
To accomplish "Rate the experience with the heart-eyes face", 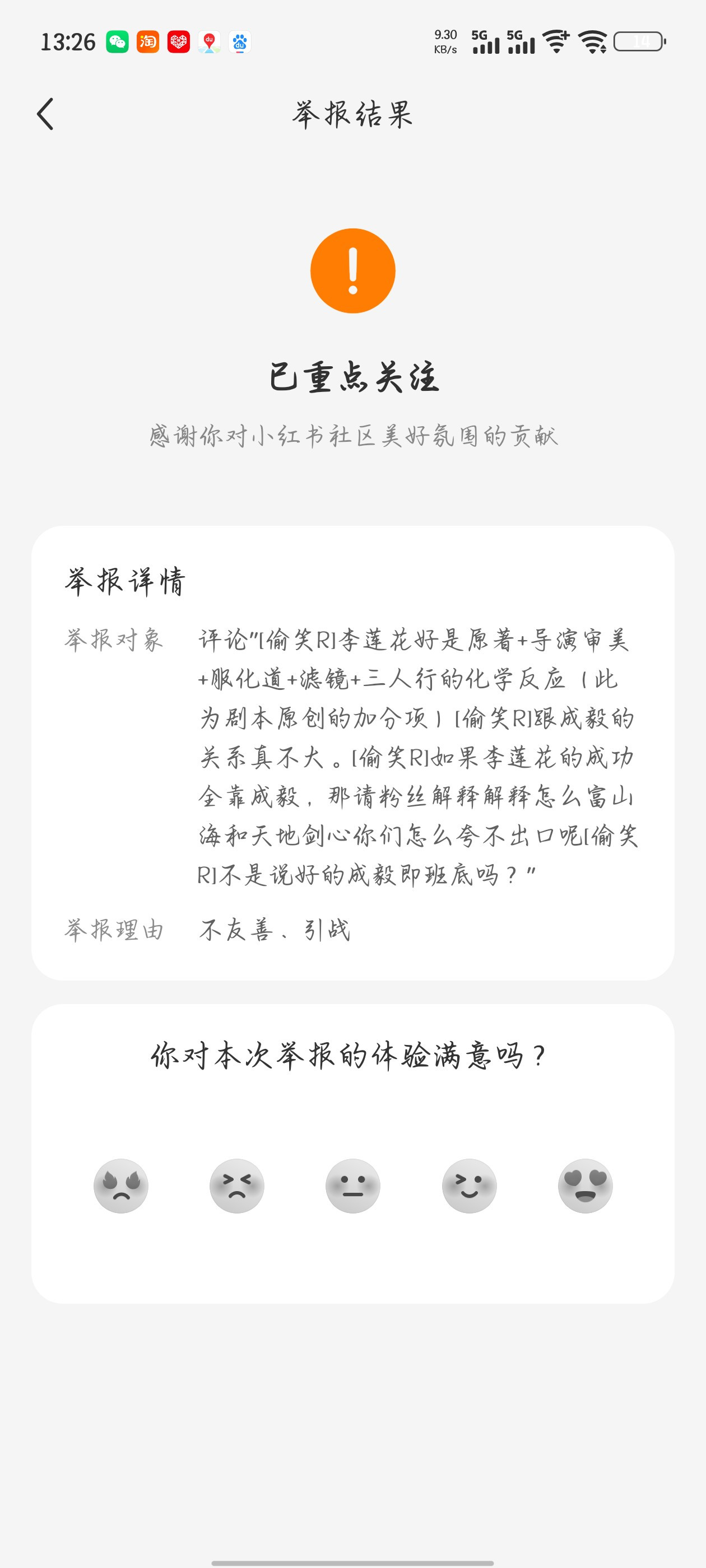I will (585, 1185).
